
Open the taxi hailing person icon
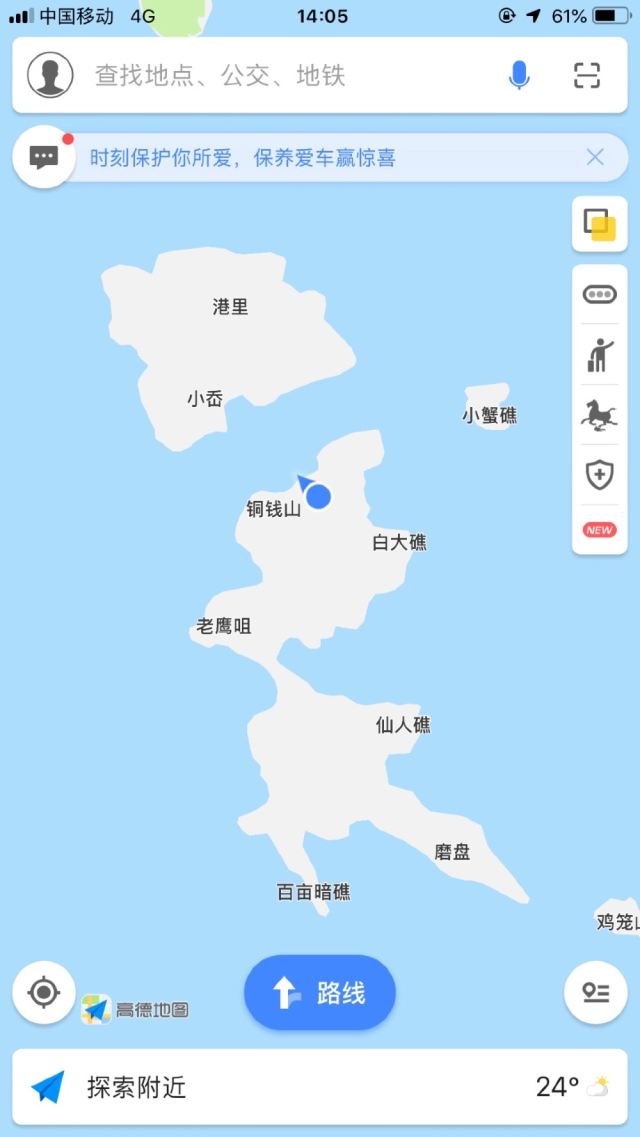pyautogui.click(x=599, y=355)
